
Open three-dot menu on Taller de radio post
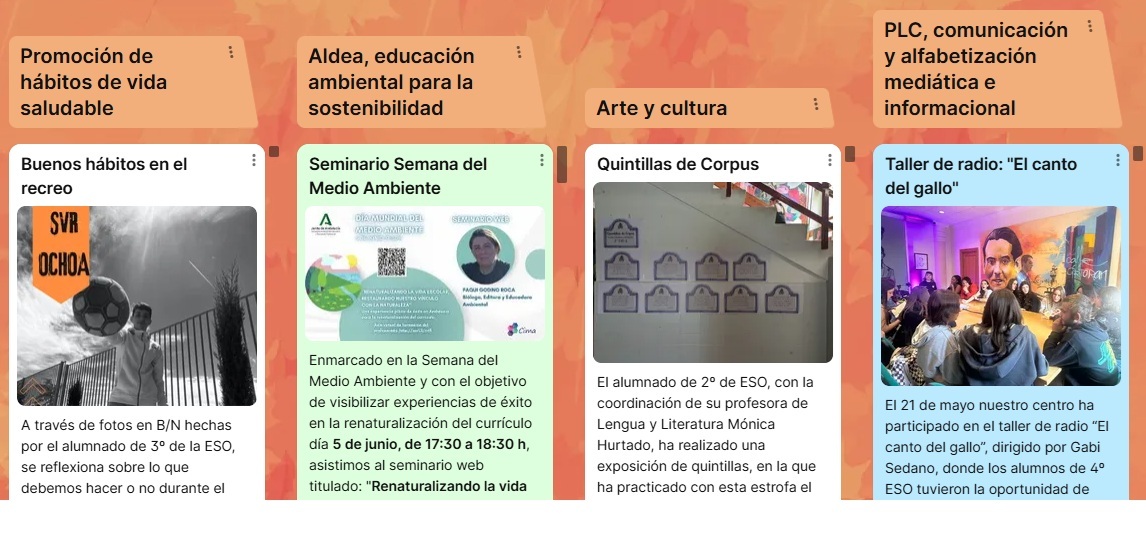point(1118,160)
